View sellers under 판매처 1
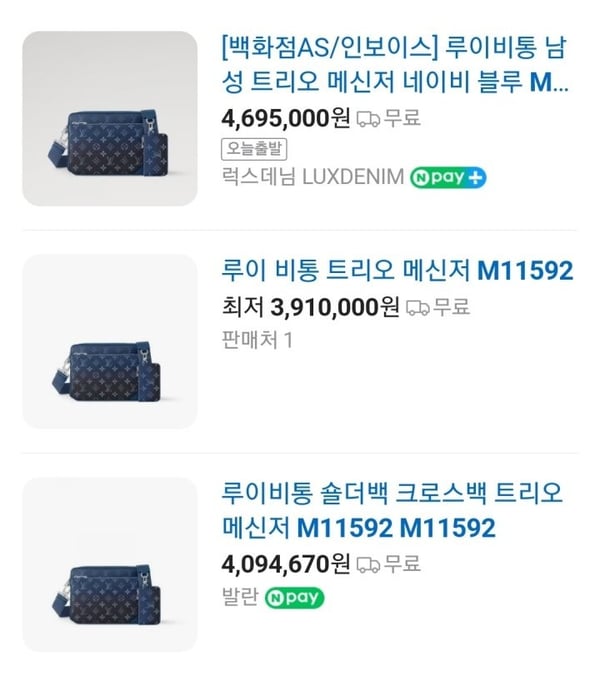Image resolution: width=600 pixels, height=675 pixels. click(x=256, y=340)
